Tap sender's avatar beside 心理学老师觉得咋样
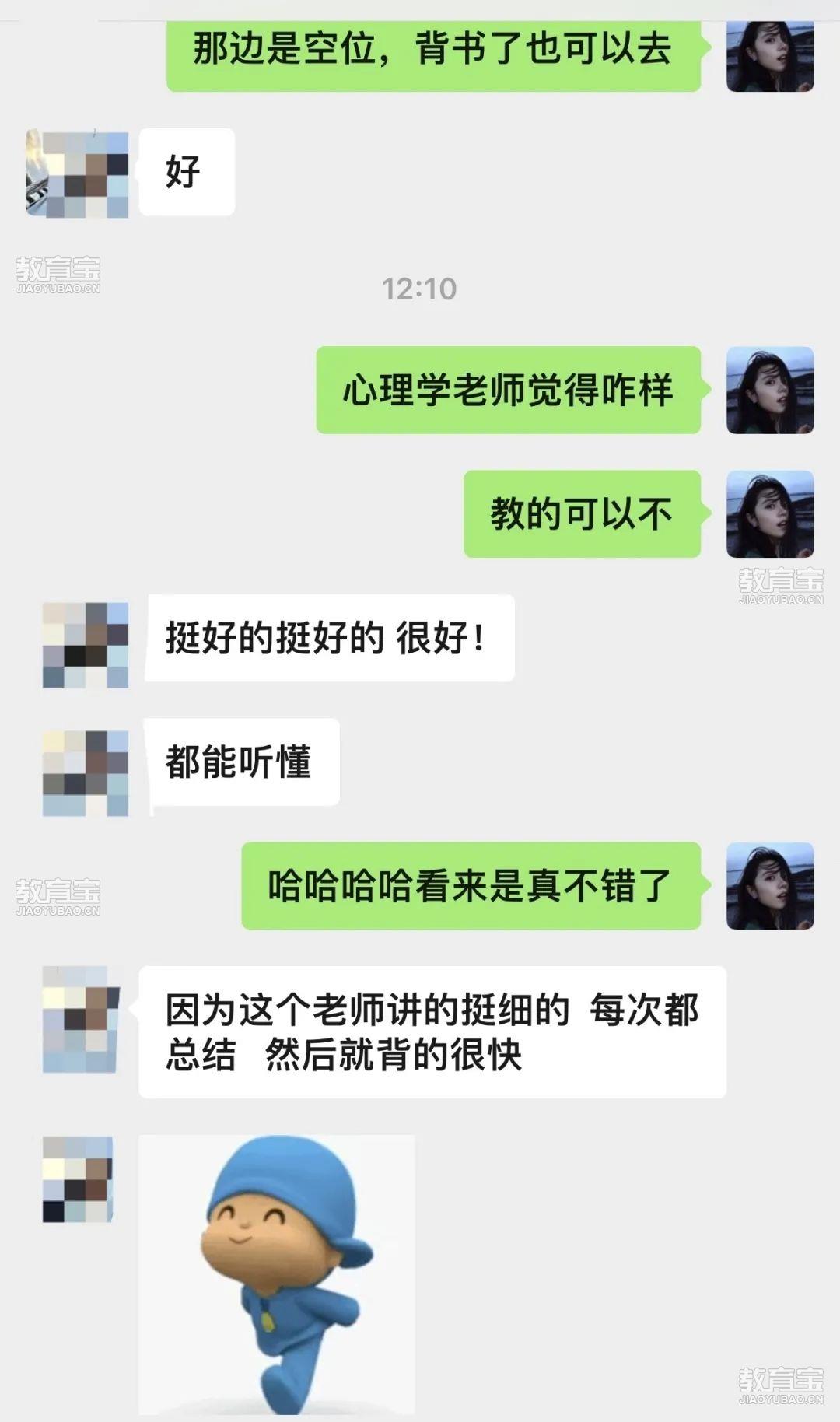Image resolution: width=840 pixels, height=1422 pixels. pyautogui.click(x=769, y=391)
